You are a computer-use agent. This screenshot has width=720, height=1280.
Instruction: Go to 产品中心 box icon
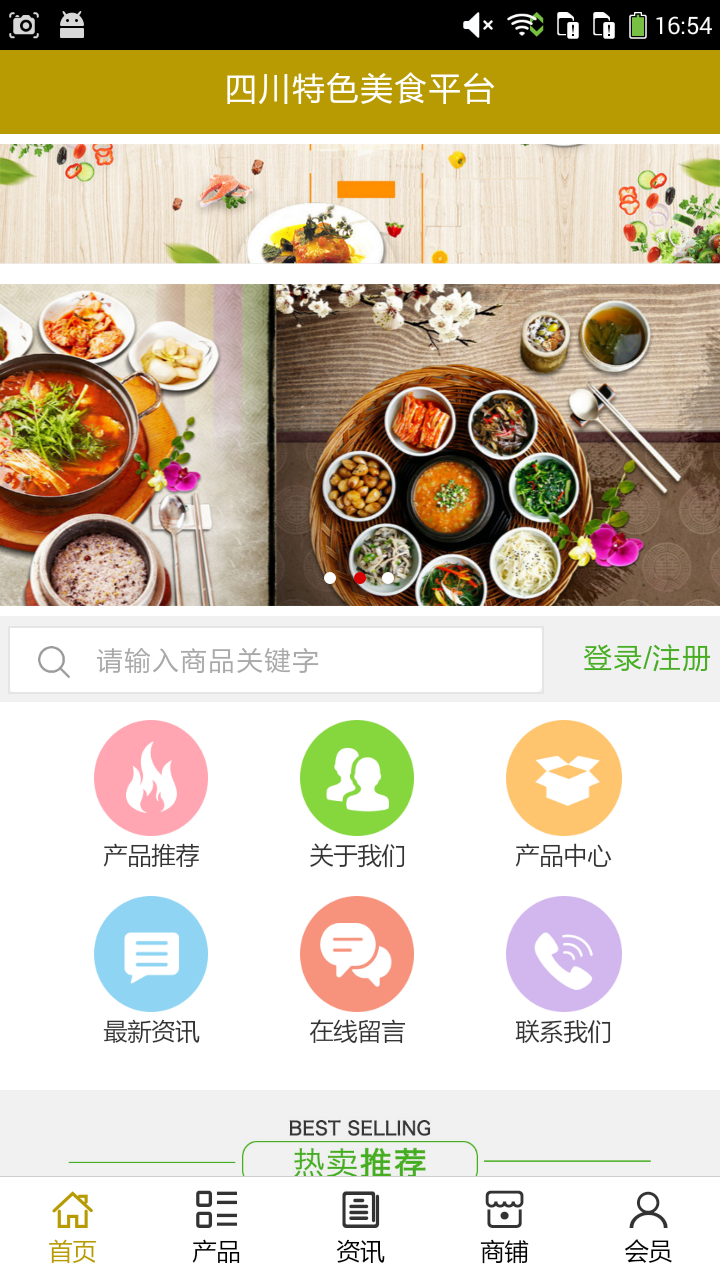tap(563, 778)
